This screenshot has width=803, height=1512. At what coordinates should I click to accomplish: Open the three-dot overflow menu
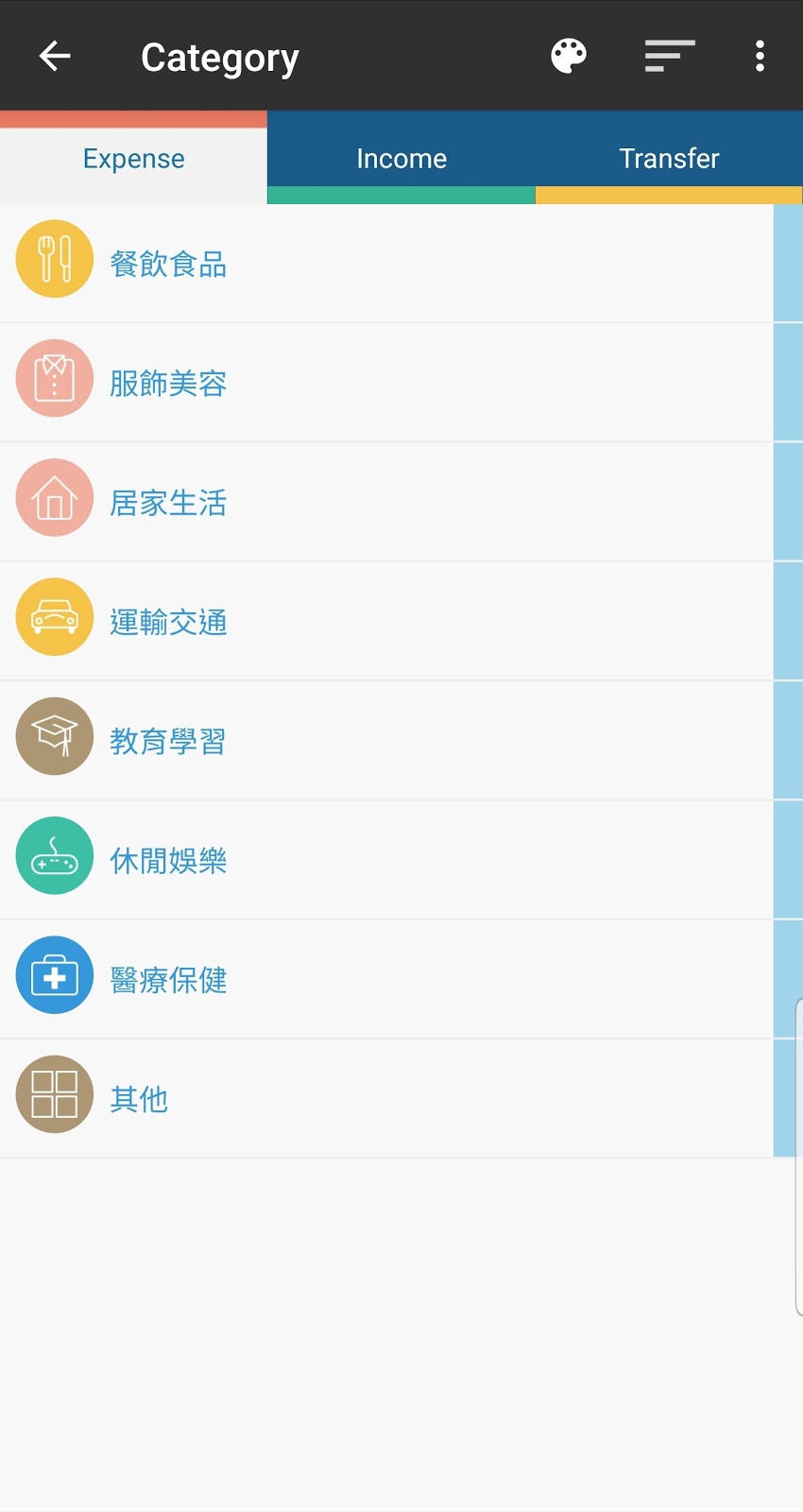760,57
